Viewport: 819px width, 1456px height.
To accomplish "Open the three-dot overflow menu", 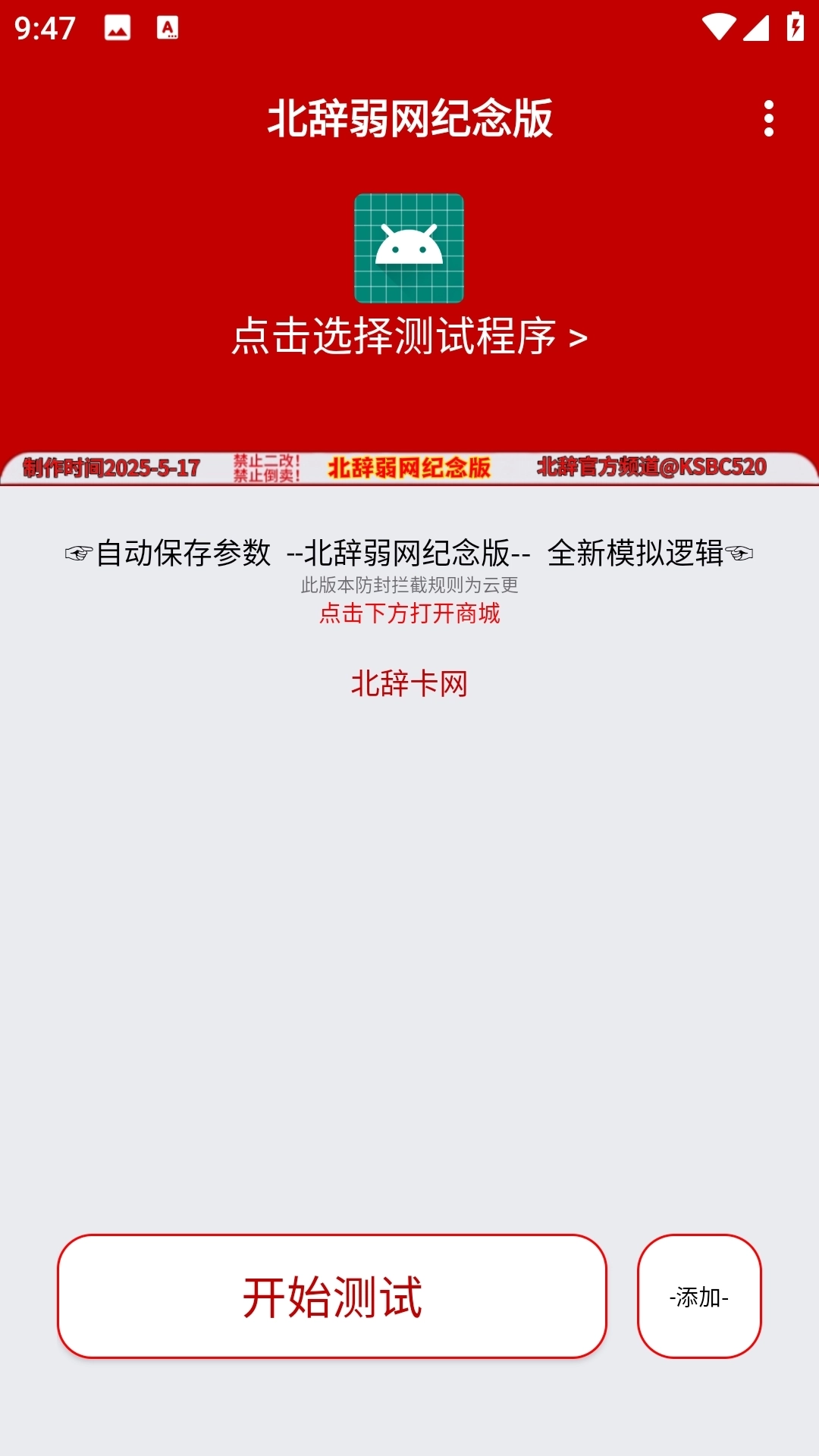I will click(769, 120).
